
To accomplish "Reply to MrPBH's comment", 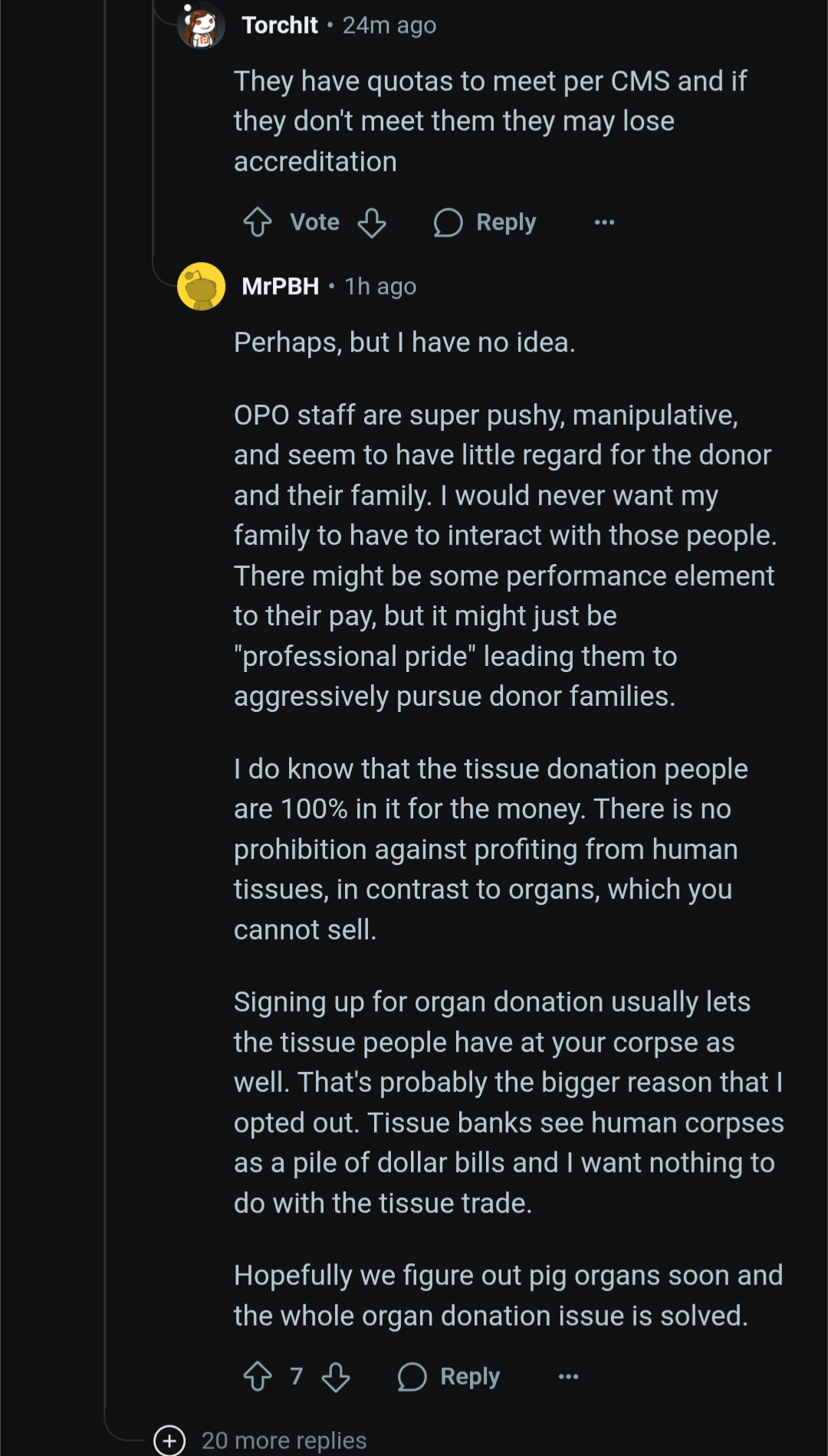I will point(449,1376).
